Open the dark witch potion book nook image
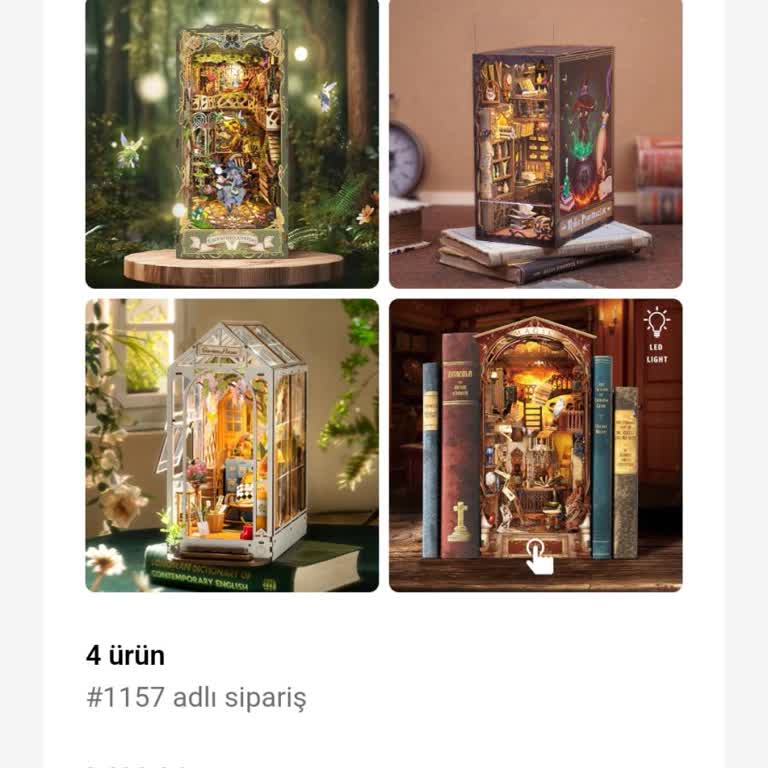 (x=535, y=143)
